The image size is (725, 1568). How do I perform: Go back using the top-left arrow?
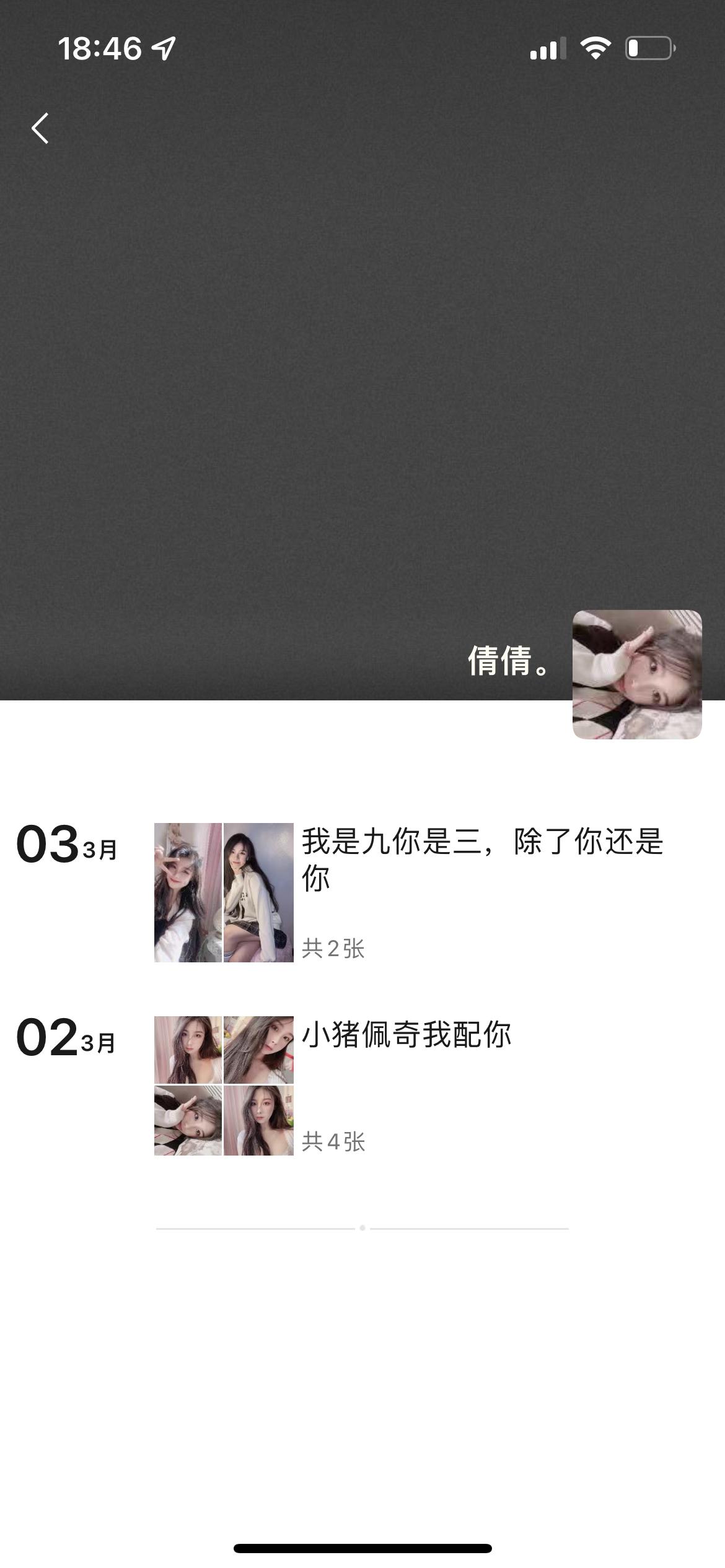40,129
